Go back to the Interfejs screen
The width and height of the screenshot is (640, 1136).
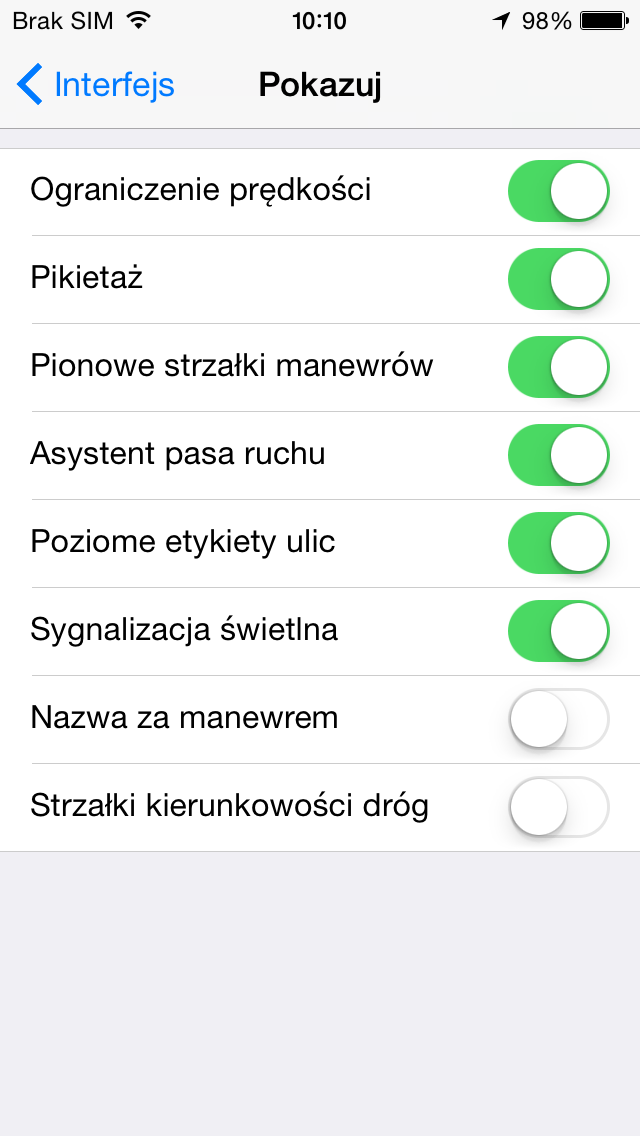pyautogui.click(x=96, y=85)
